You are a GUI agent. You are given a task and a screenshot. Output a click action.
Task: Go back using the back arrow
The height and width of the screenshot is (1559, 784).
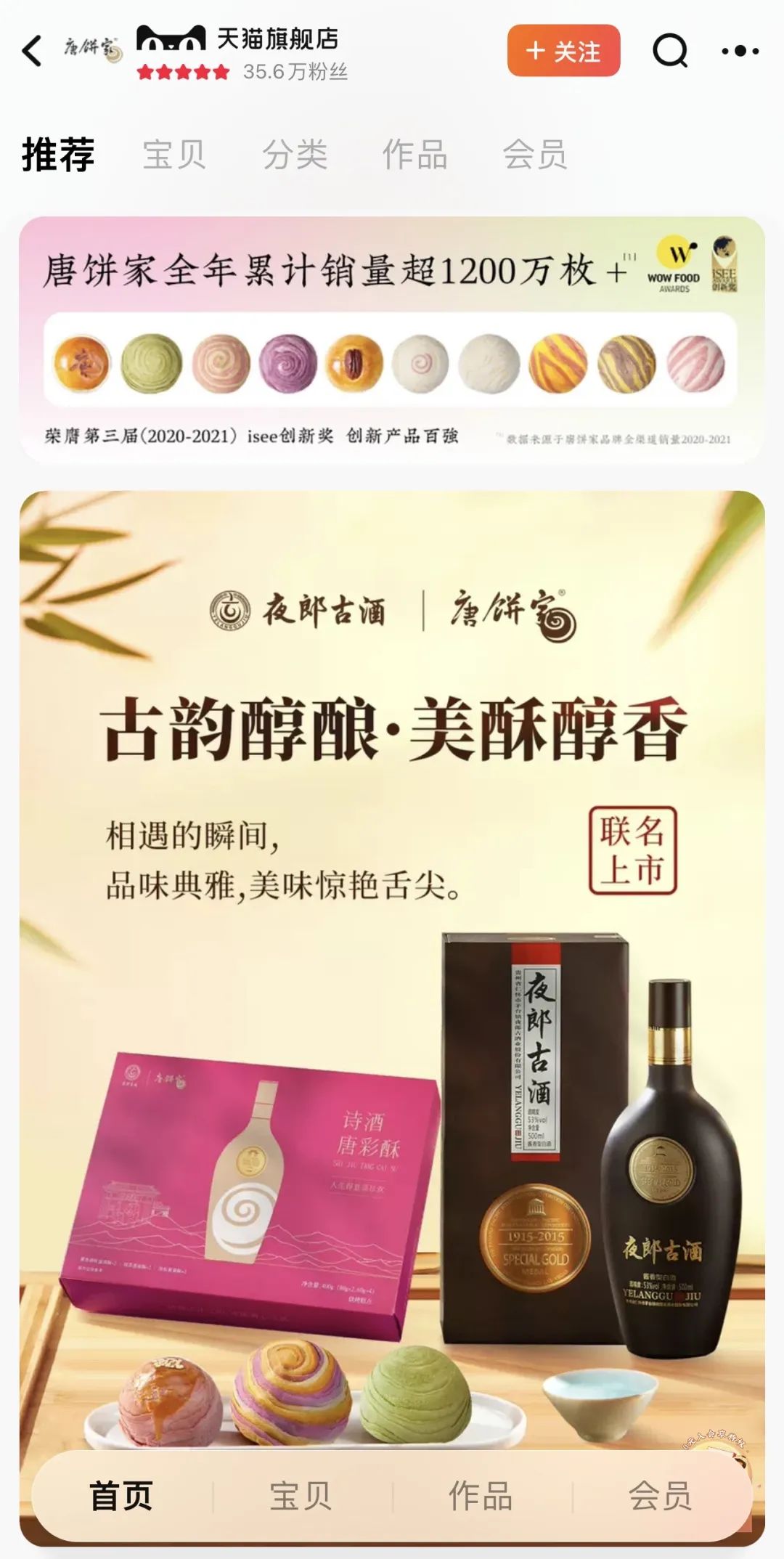pyautogui.click(x=33, y=52)
